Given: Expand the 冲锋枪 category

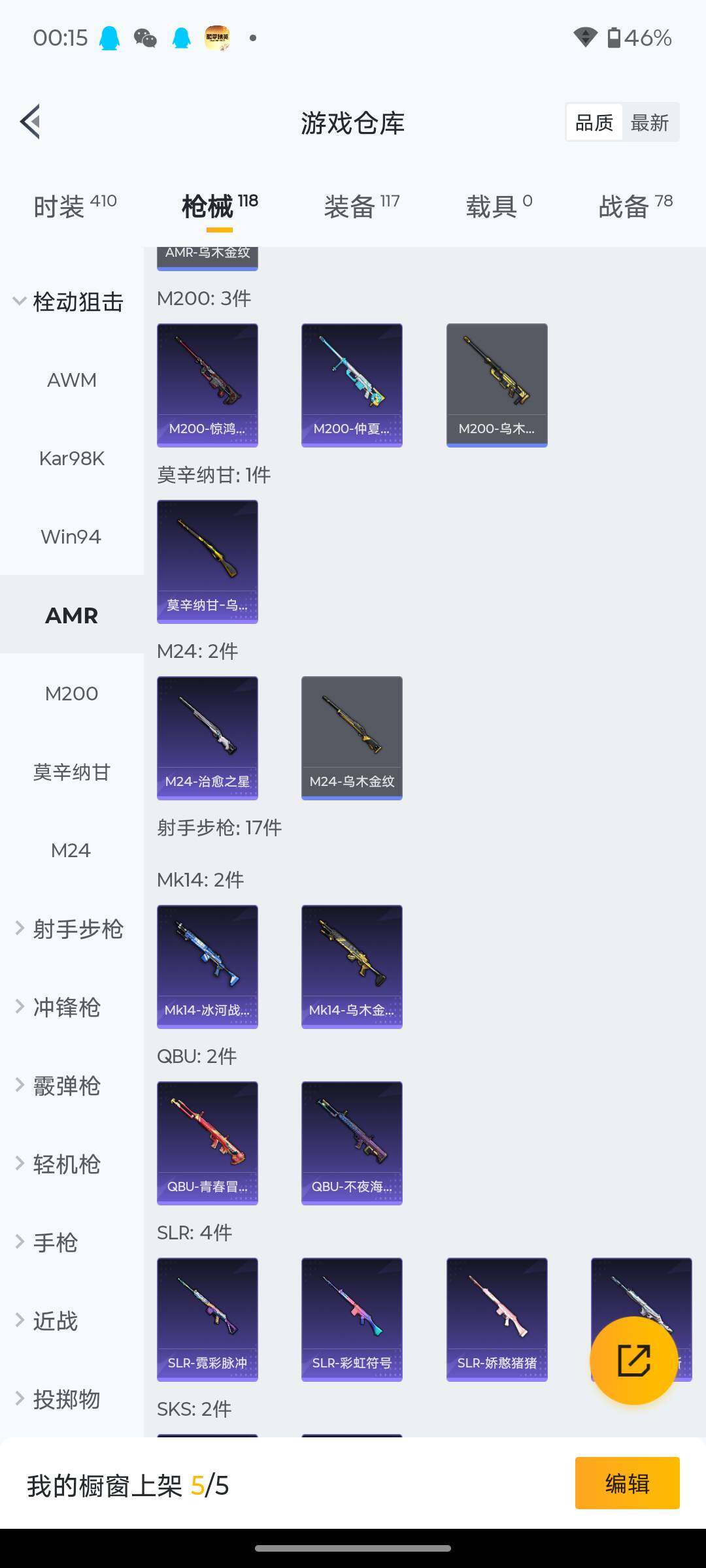Looking at the screenshot, I should click(x=65, y=1007).
